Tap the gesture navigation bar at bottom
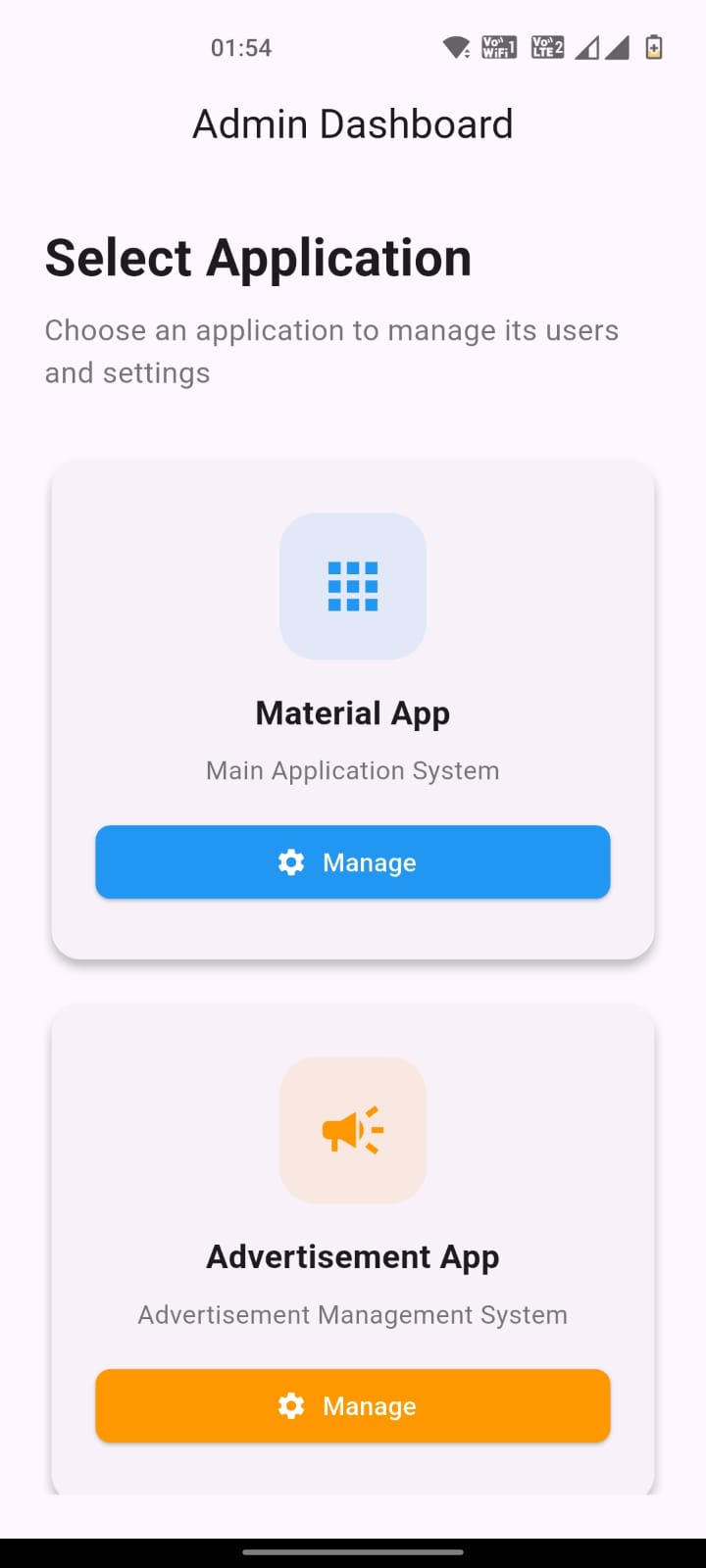 pos(353,1552)
